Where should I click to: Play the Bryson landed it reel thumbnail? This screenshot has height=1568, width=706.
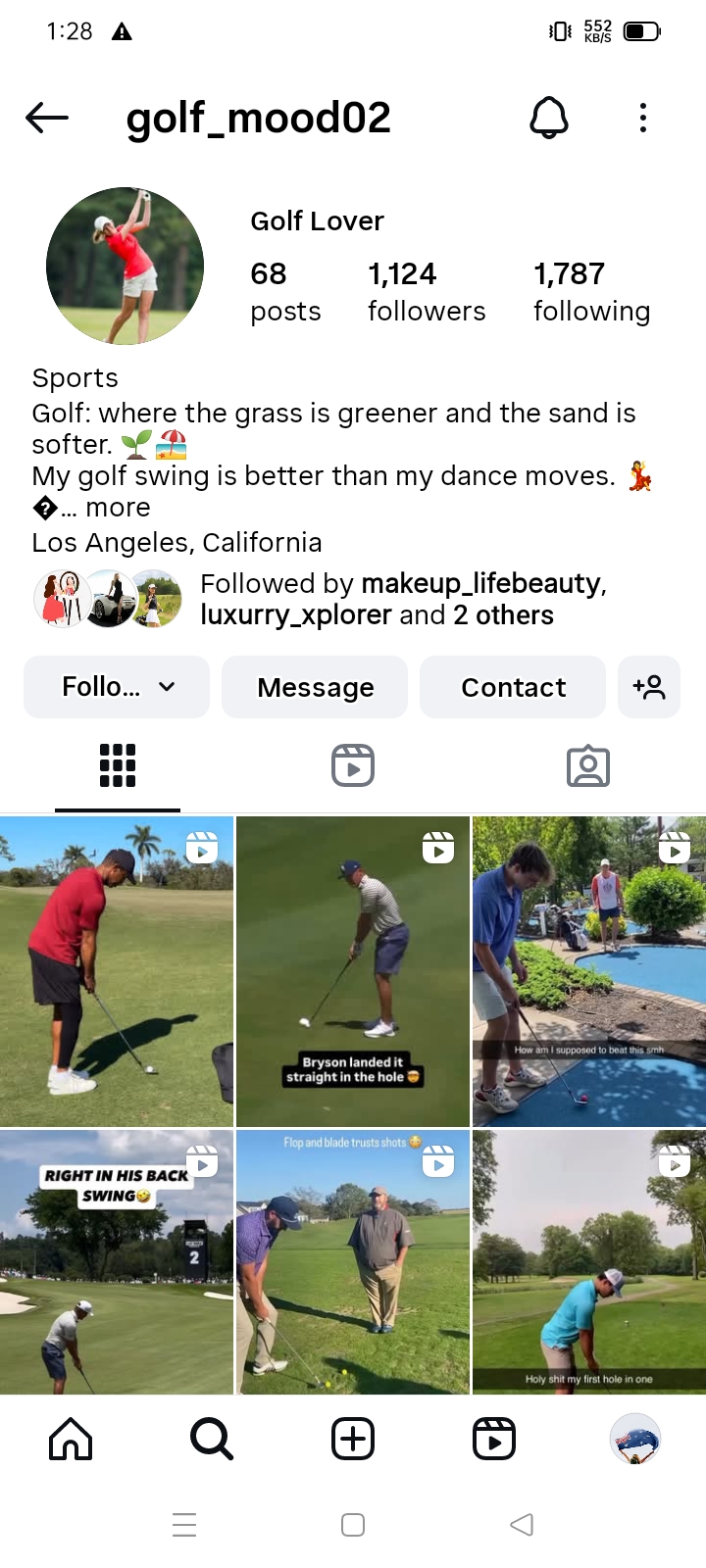(x=352, y=970)
